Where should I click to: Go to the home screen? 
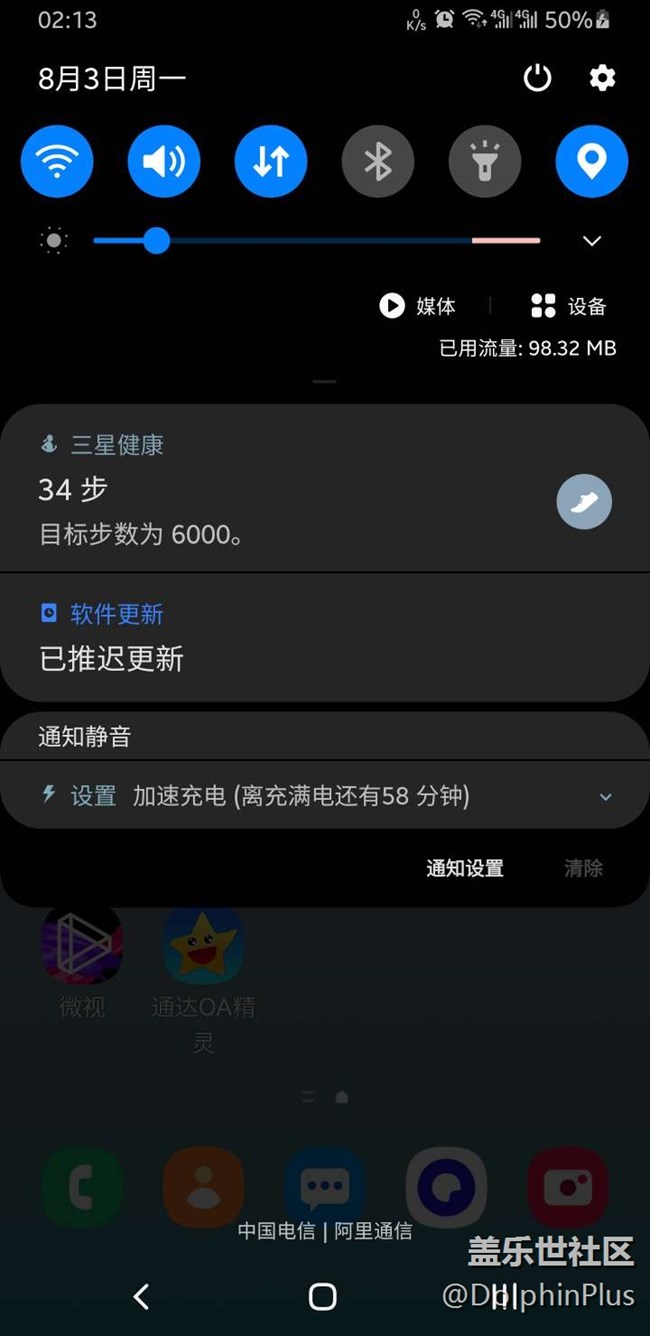(323, 1297)
